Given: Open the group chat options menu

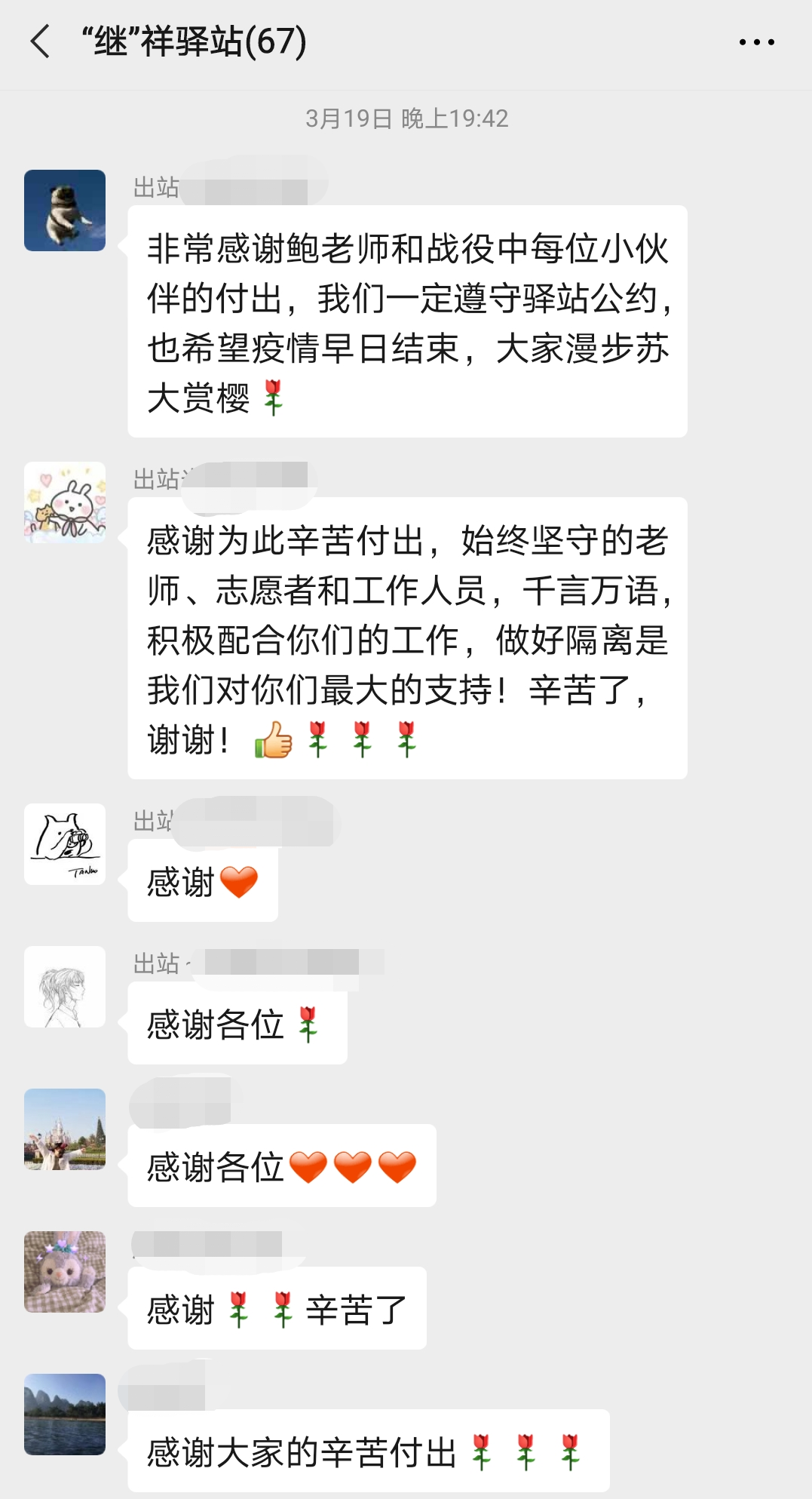Looking at the screenshot, I should (x=756, y=42).
